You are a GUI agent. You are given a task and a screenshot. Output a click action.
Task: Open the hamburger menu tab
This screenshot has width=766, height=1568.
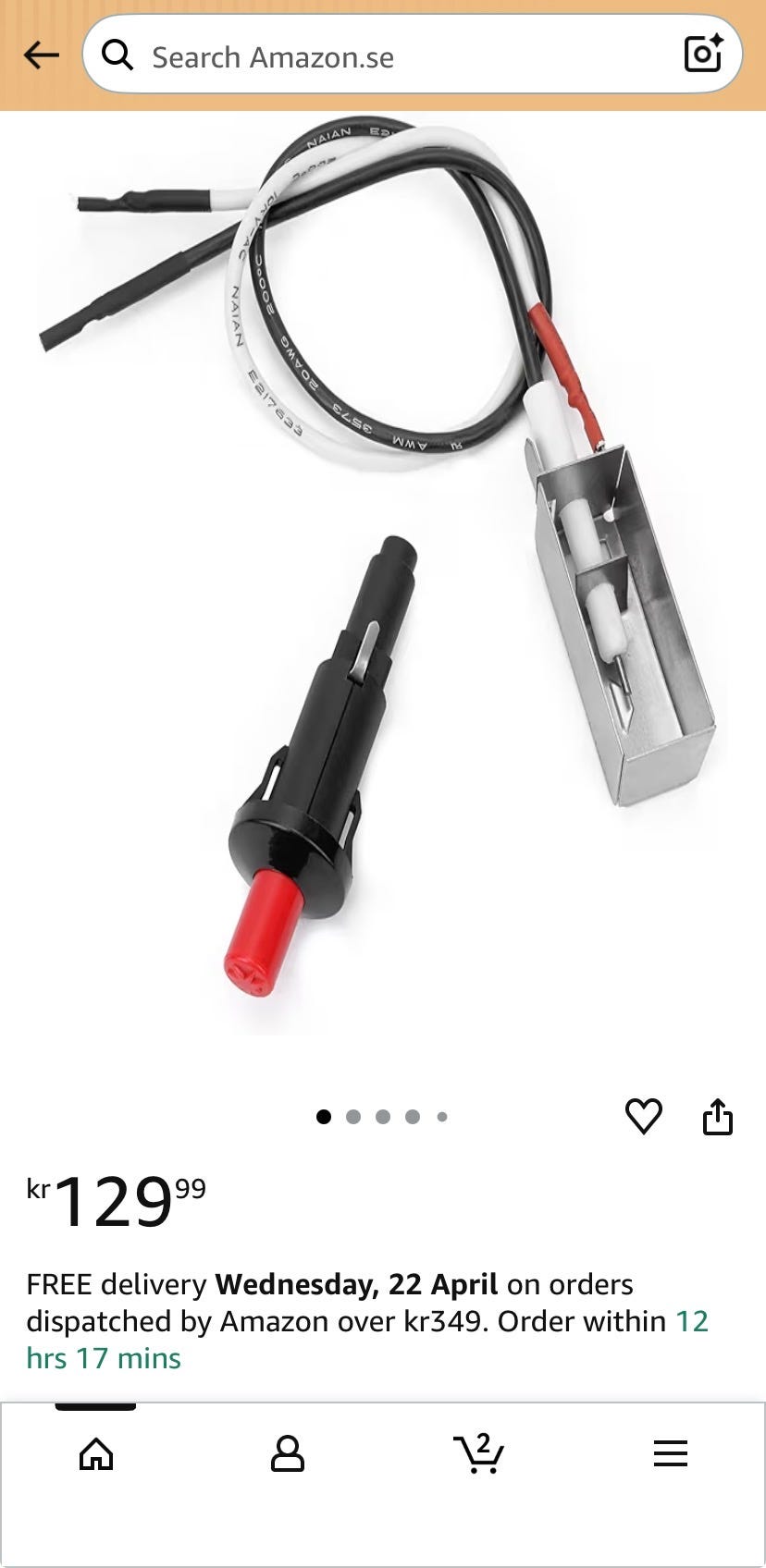pyautogui.click(x=671, y=1454)
